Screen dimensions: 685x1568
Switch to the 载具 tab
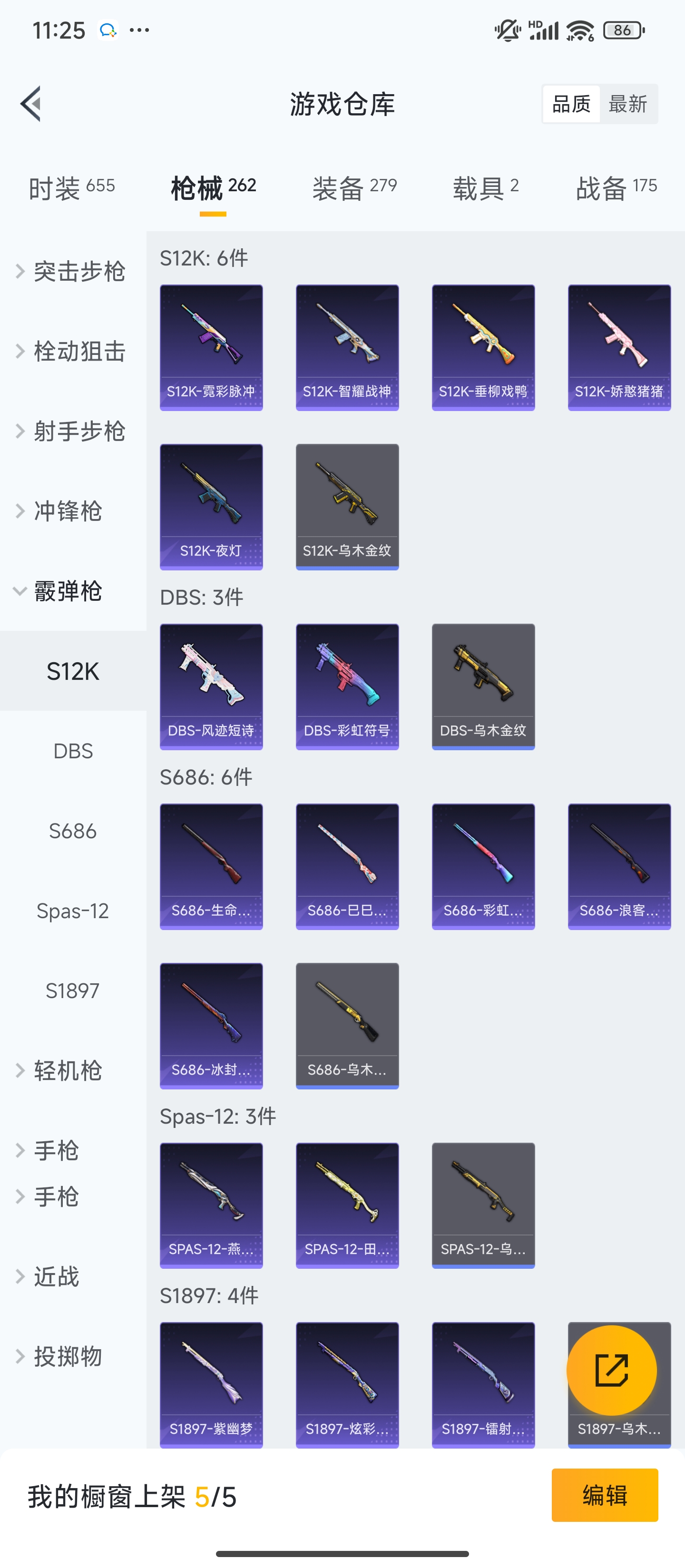click(x=485, y=187)
